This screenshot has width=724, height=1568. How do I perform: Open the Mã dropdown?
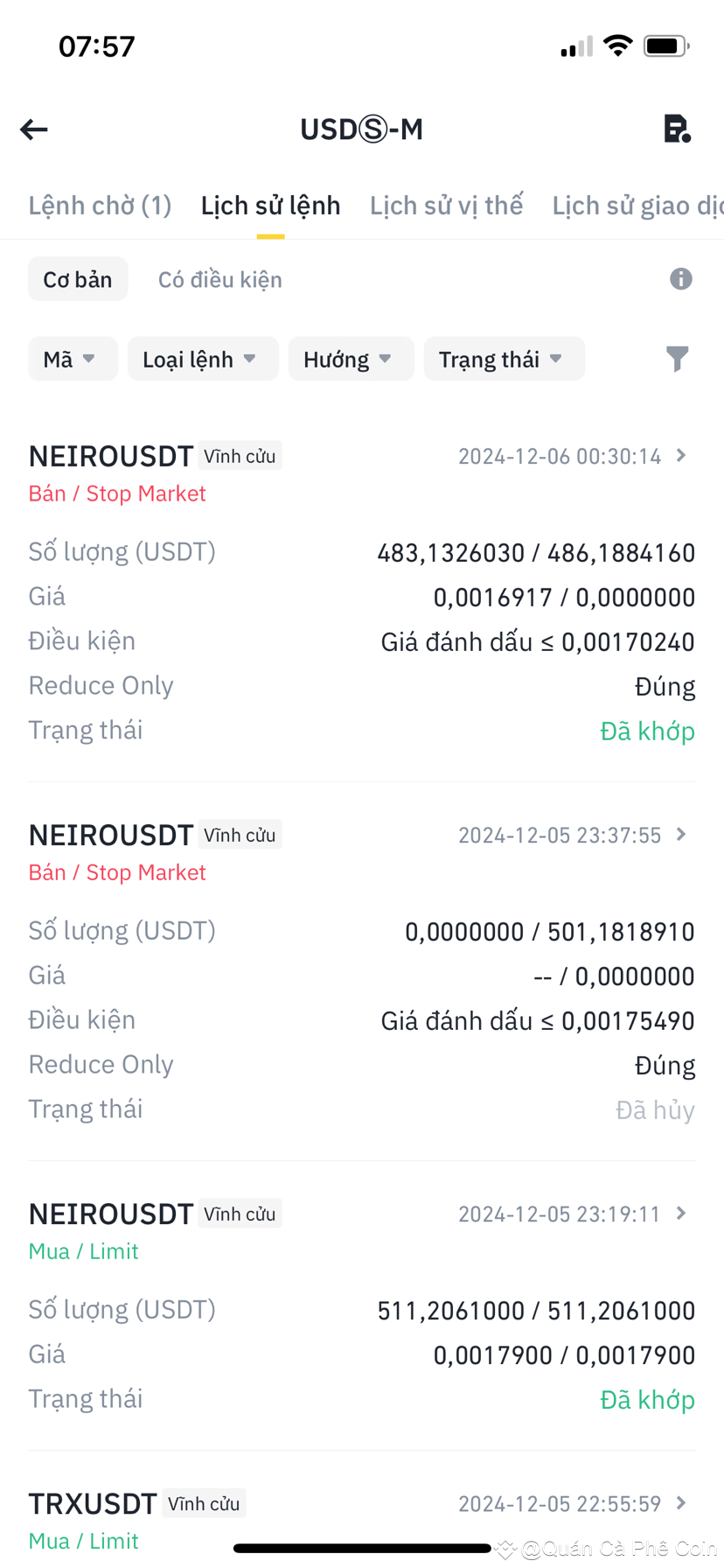coord(73,359)
